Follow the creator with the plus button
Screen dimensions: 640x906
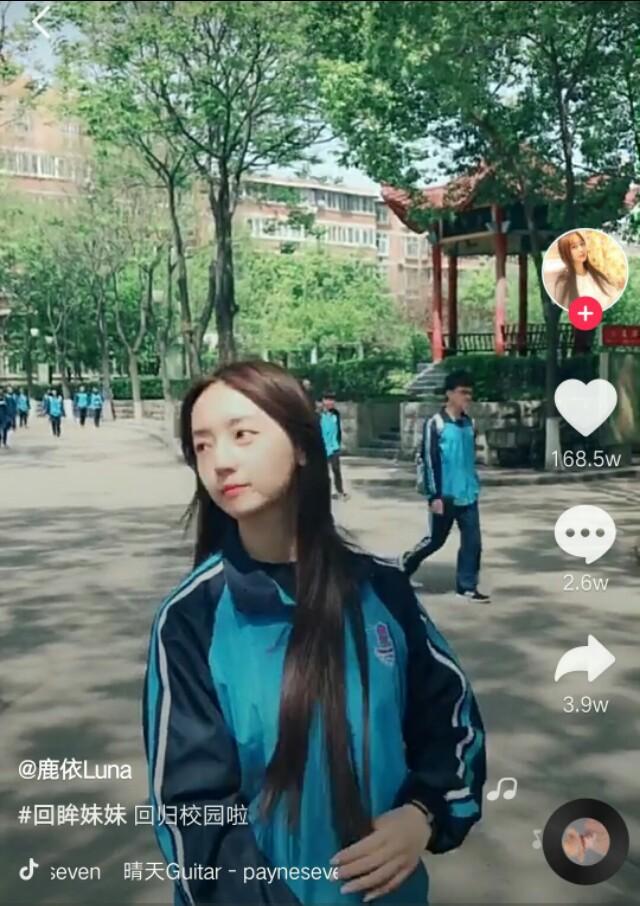(585, 313)
